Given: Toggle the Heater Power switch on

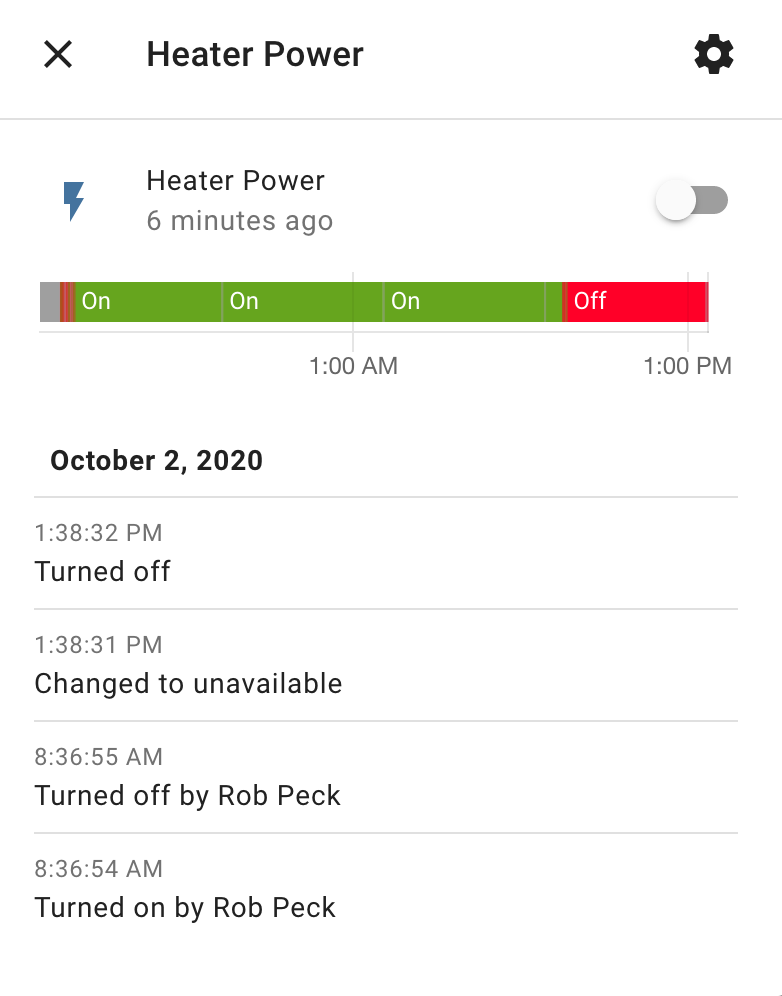Looking at the screenshot, I should 692,201.
